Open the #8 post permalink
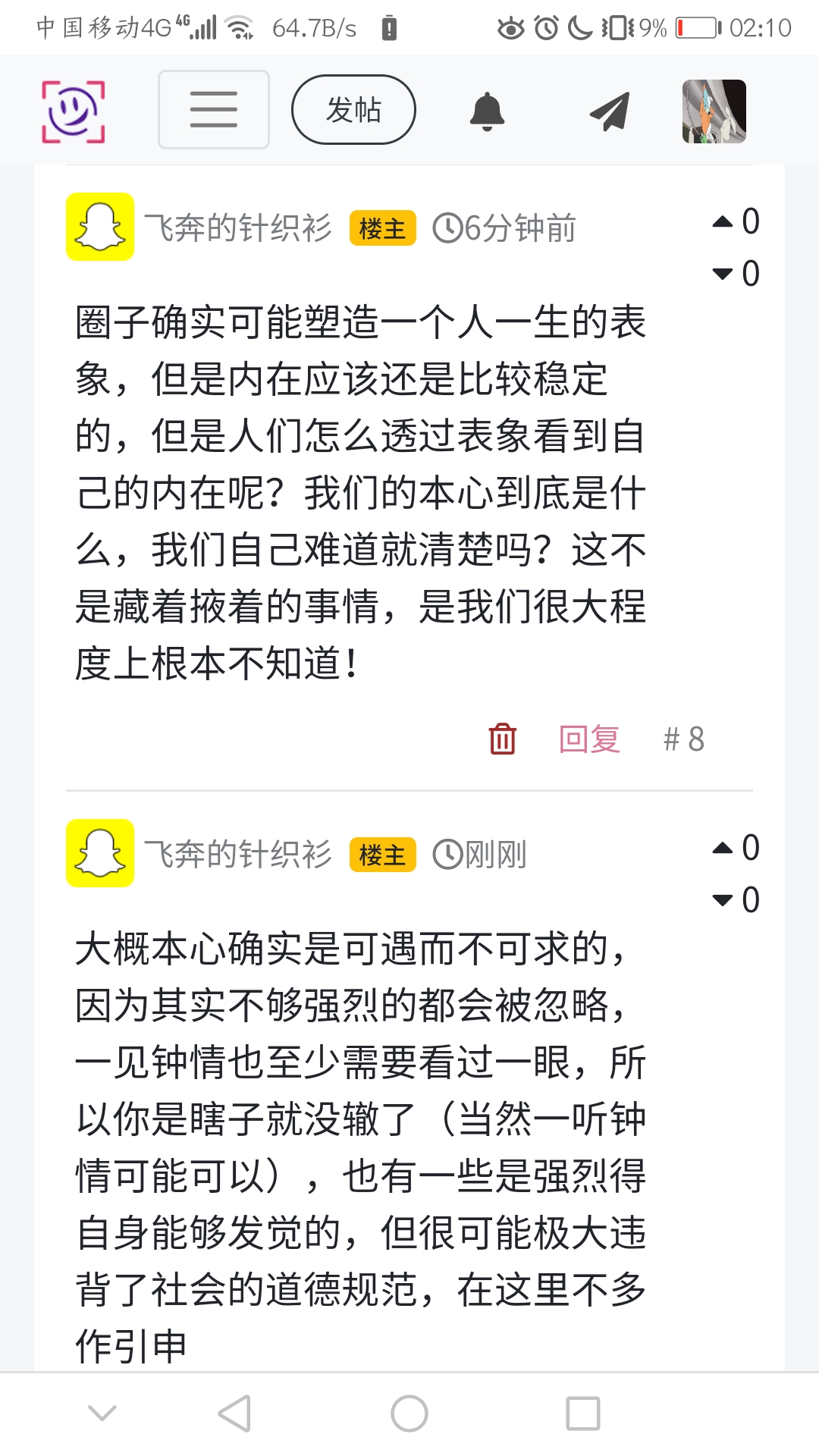819x1456 pixels. point(683,739)
